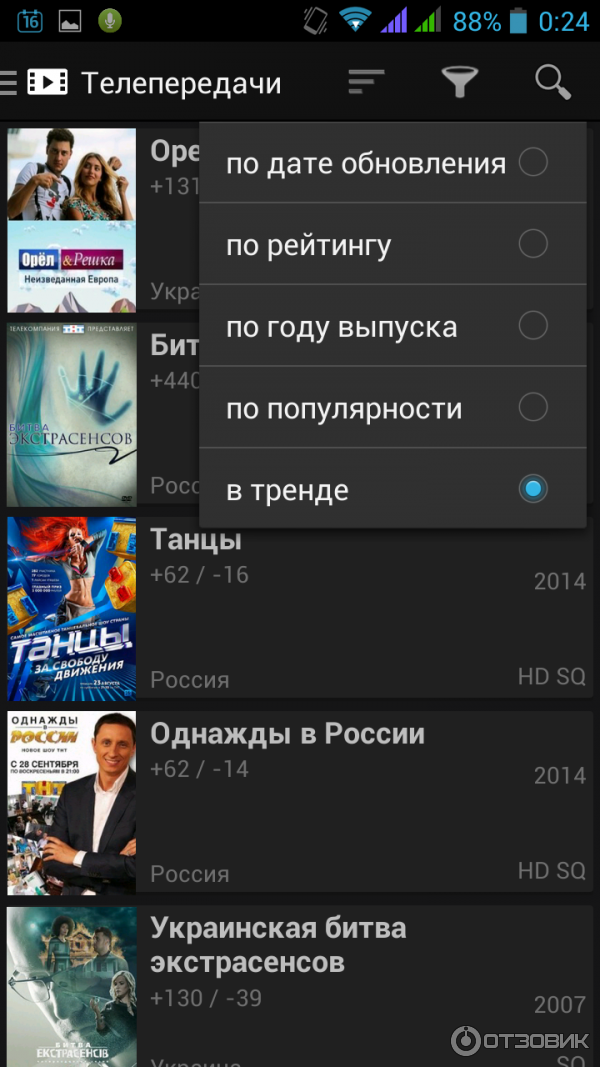Select sort "по дате обновления"
Image resolution: width=600 pixels, height=1067 pixels.
[x=392, y=163]
